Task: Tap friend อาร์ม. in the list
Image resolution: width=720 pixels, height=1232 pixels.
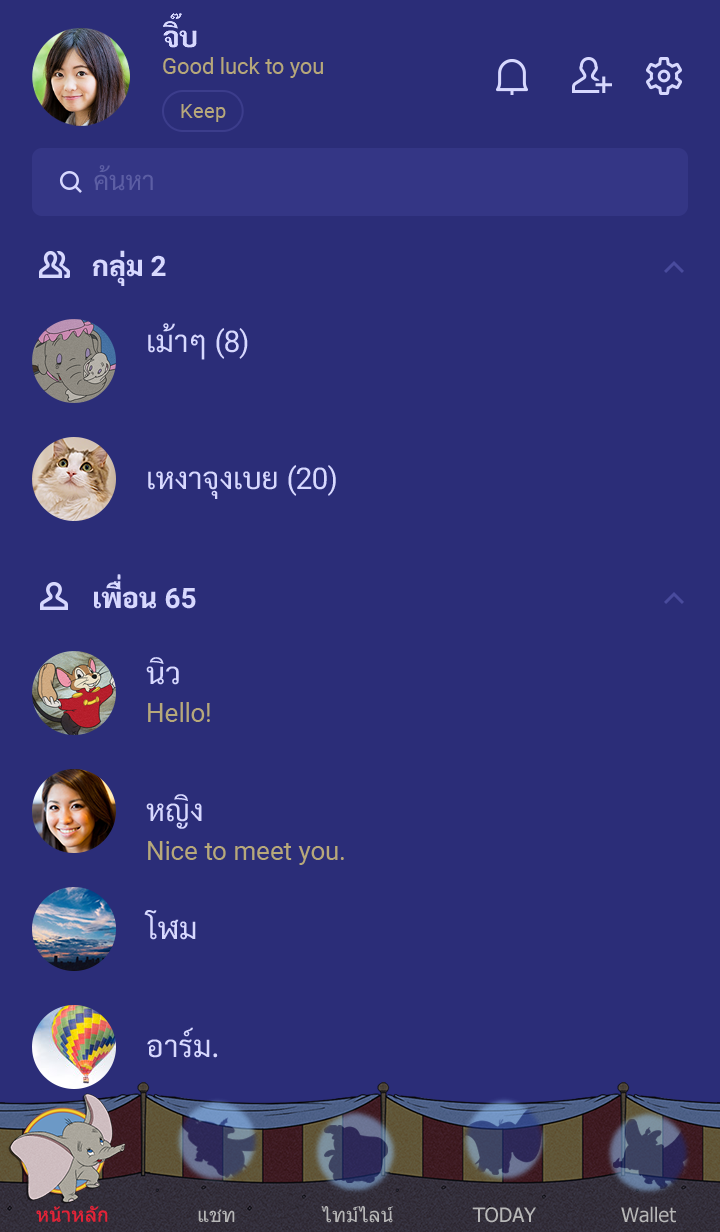Action: (183, 1047)
